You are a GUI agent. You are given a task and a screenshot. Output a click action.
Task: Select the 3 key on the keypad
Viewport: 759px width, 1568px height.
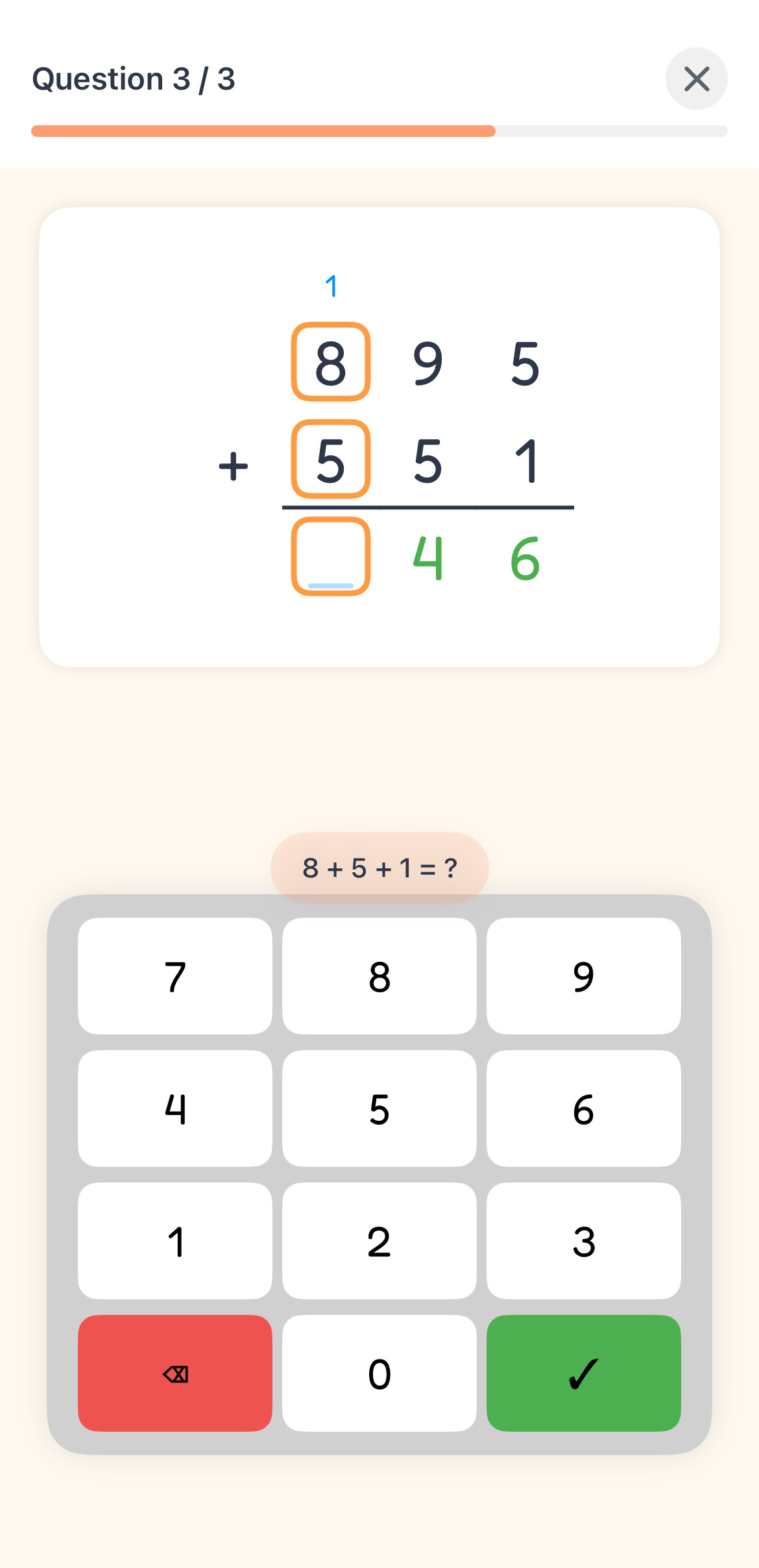(x=583, y=1241)
